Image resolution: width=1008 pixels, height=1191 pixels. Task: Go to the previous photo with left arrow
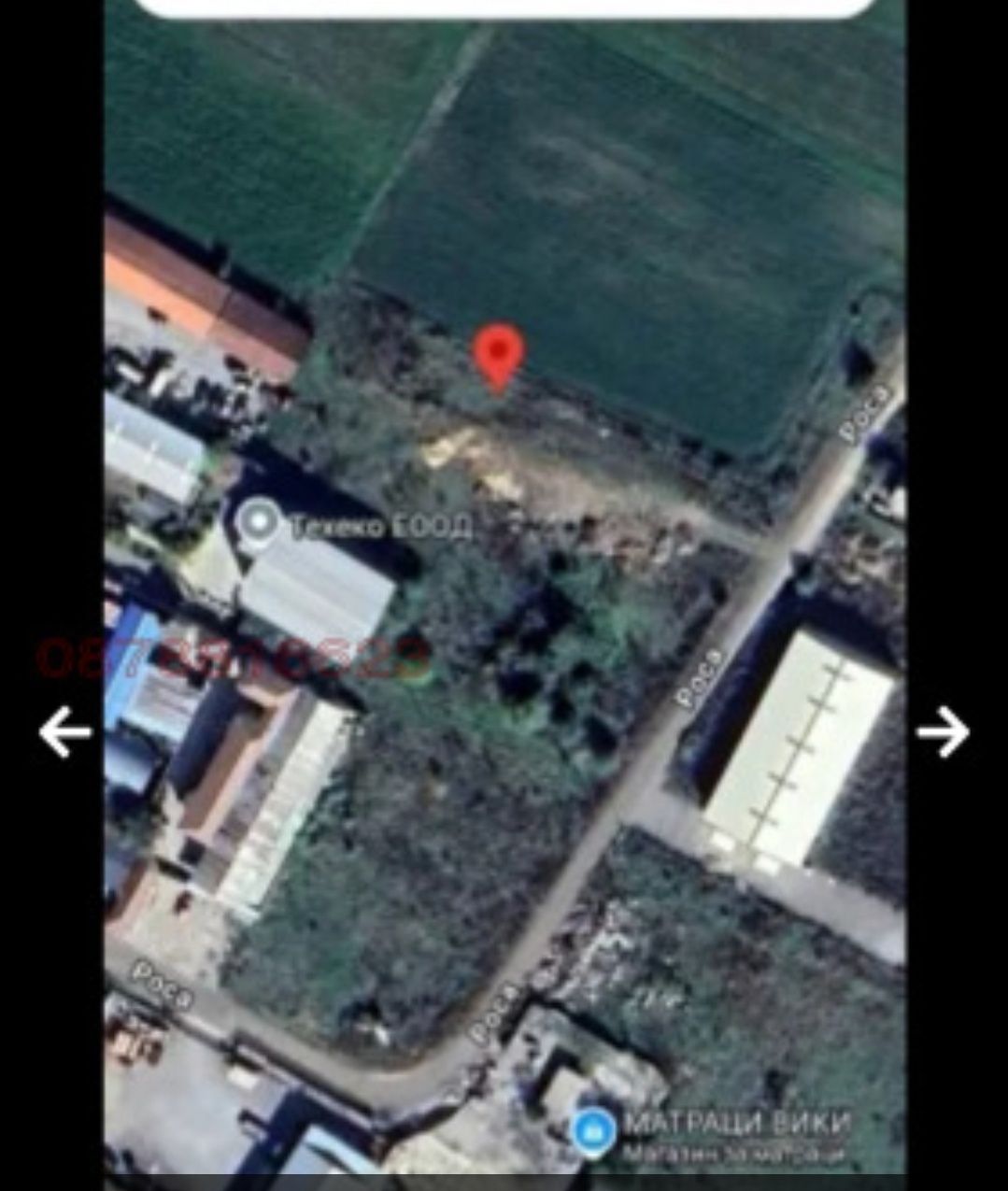[64, 731]
